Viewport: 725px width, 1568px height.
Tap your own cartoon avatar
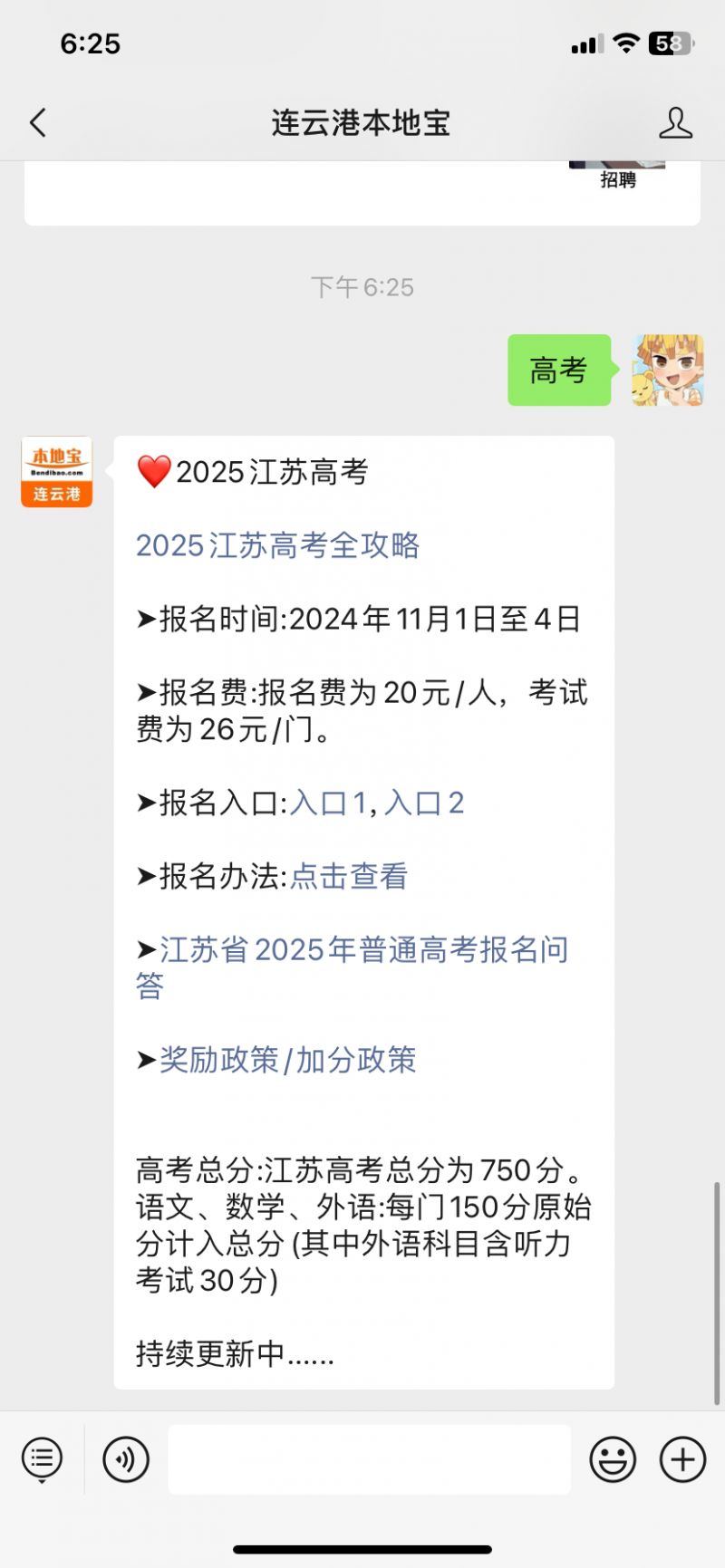[x=668, y=370]
